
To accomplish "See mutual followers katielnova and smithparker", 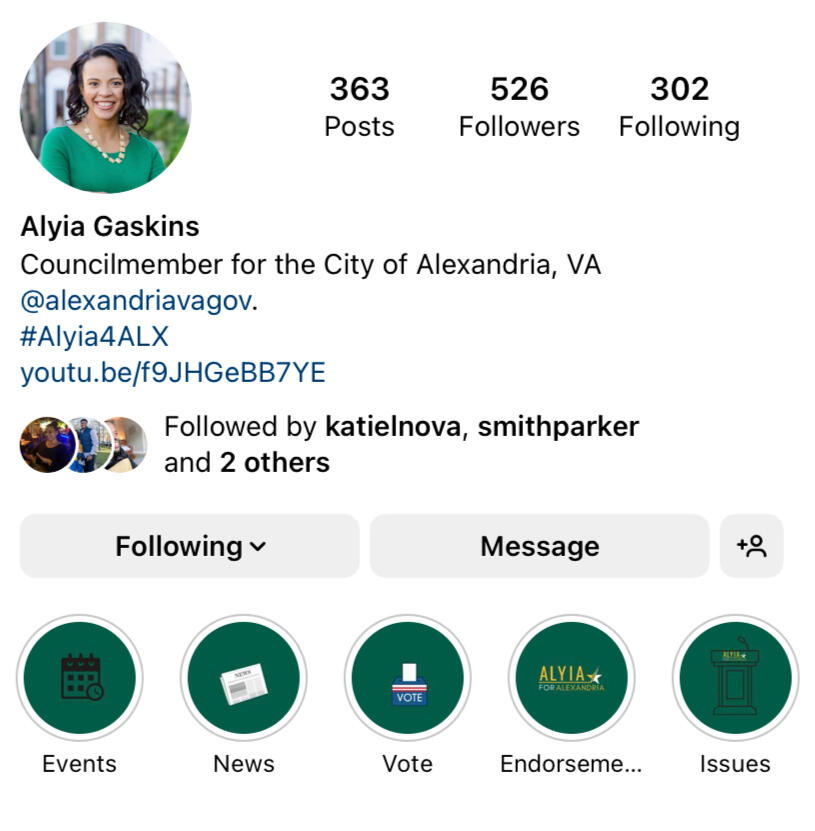I will point(400,444).
